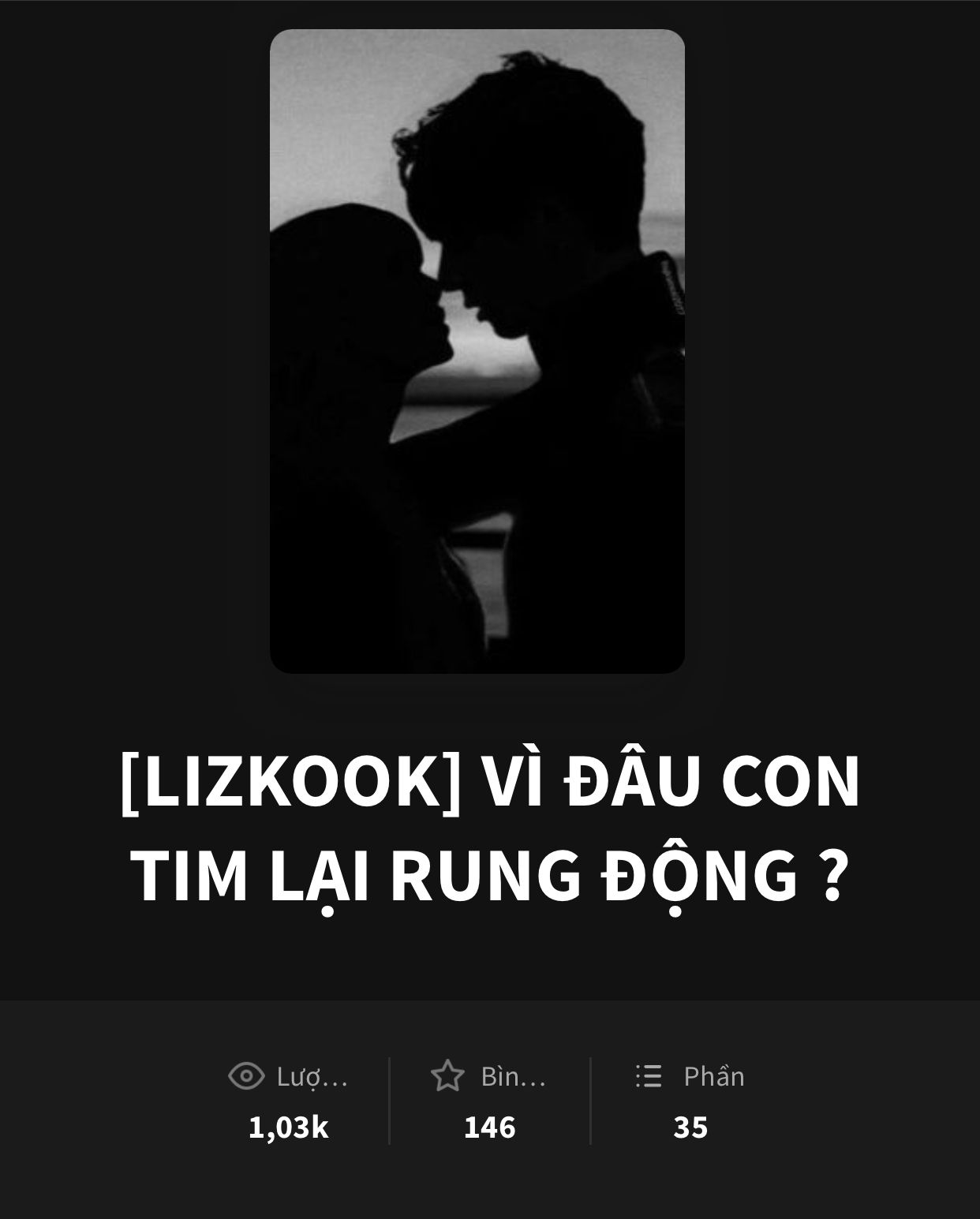Open the story cover image
The image size is (980, 1219).
pyautogui.click(x=477, y=351)
